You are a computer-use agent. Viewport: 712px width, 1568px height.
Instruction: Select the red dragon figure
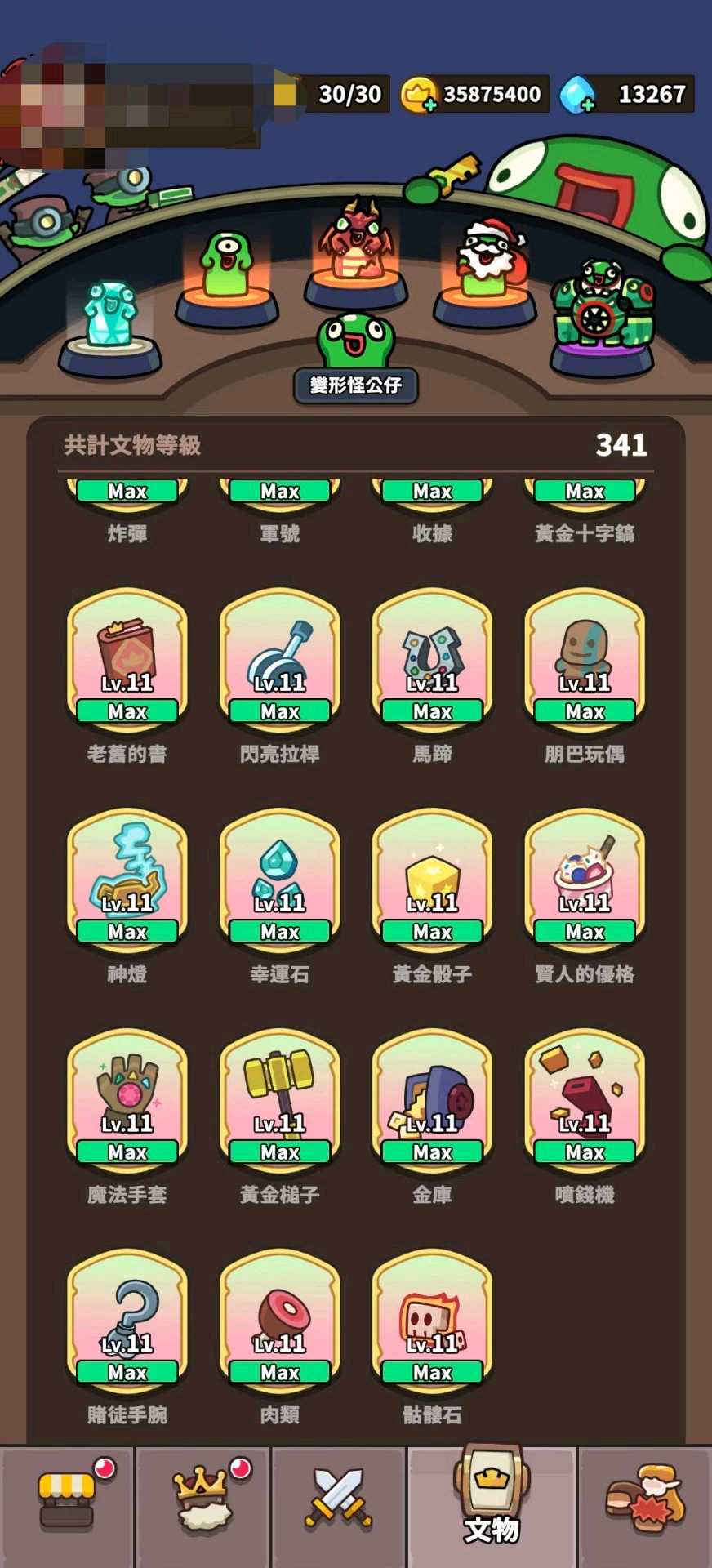pyautogui.click(x=356, y=249)
